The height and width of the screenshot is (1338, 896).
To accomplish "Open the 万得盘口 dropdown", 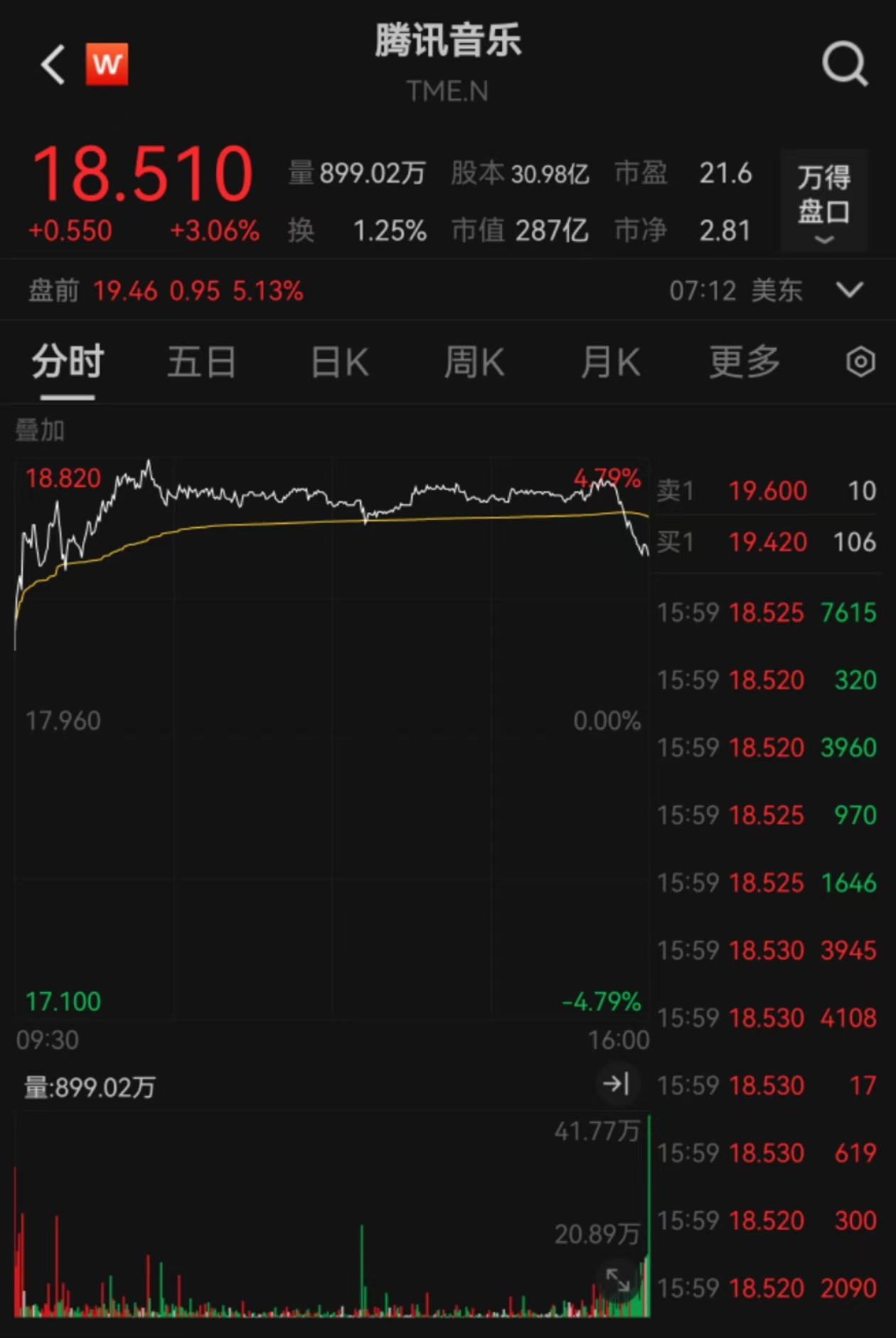I will 823,201.
